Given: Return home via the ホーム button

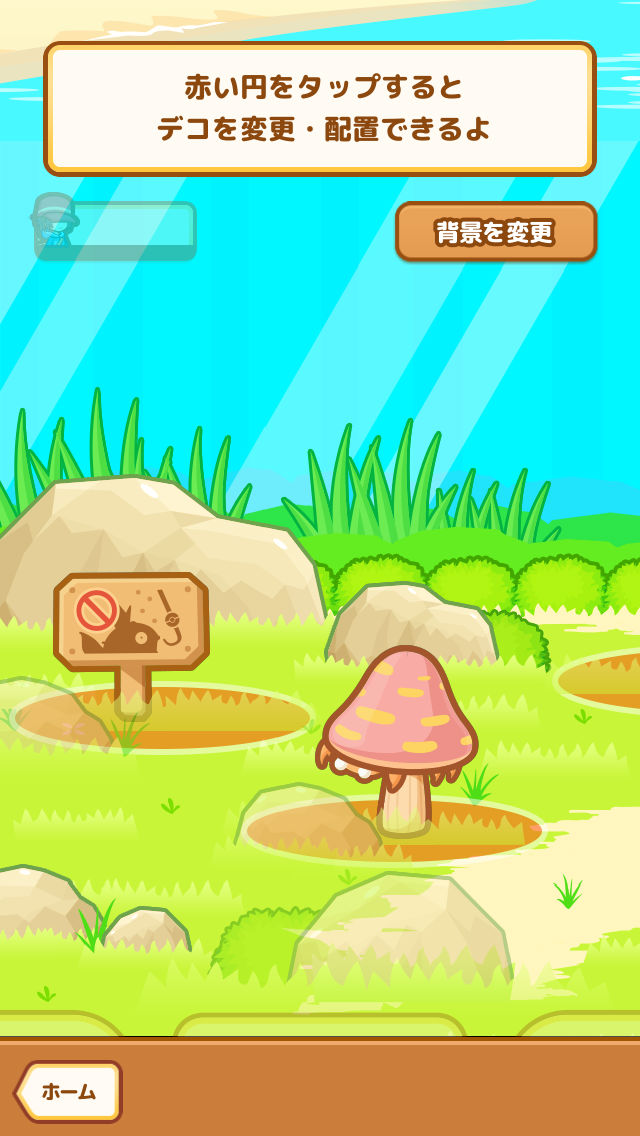Looking at the screenshot, I should click(x=68, y=1091).
